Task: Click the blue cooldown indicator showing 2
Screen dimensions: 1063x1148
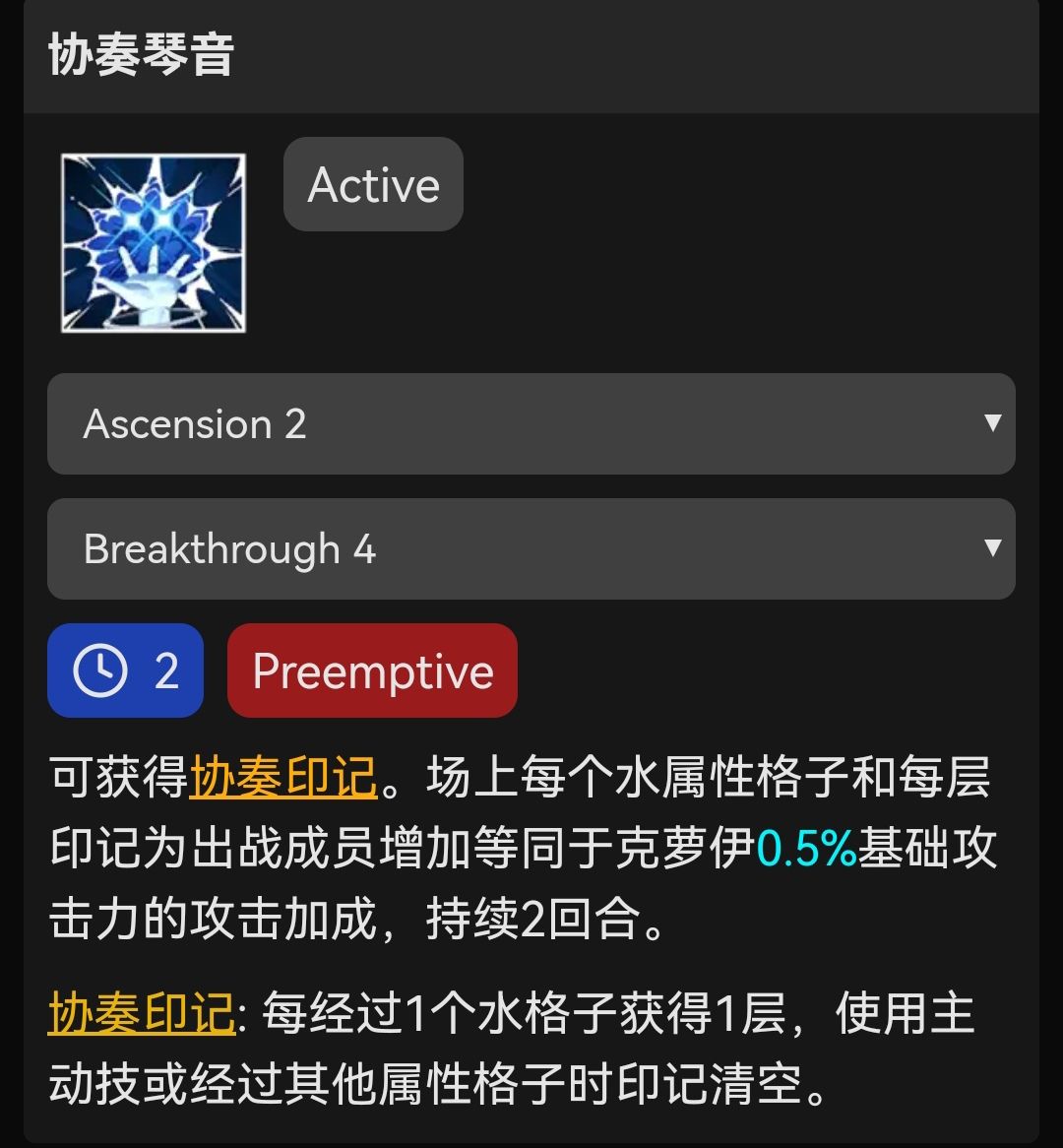Action: click(x=125, y=670)
